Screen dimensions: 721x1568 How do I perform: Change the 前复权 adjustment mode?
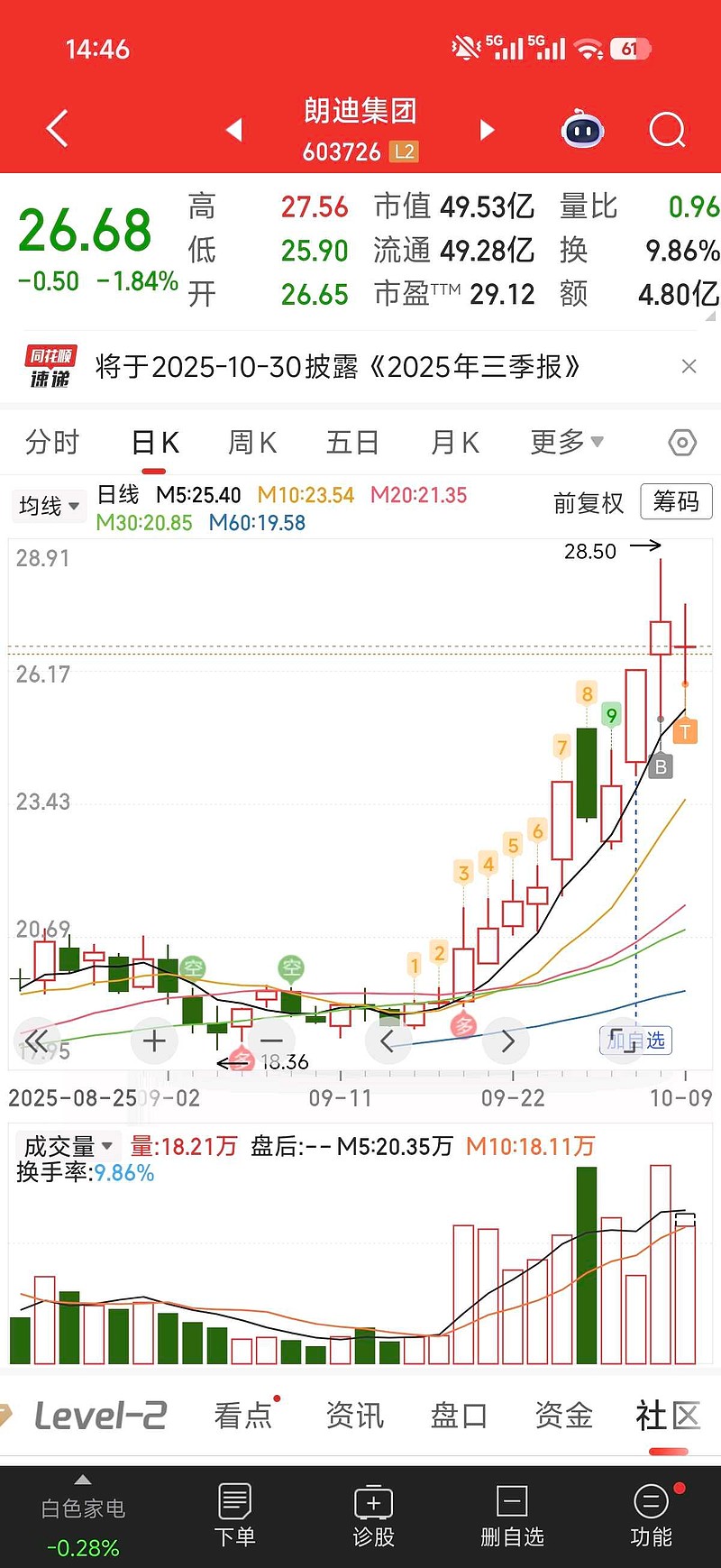click(x=589, y=503)
